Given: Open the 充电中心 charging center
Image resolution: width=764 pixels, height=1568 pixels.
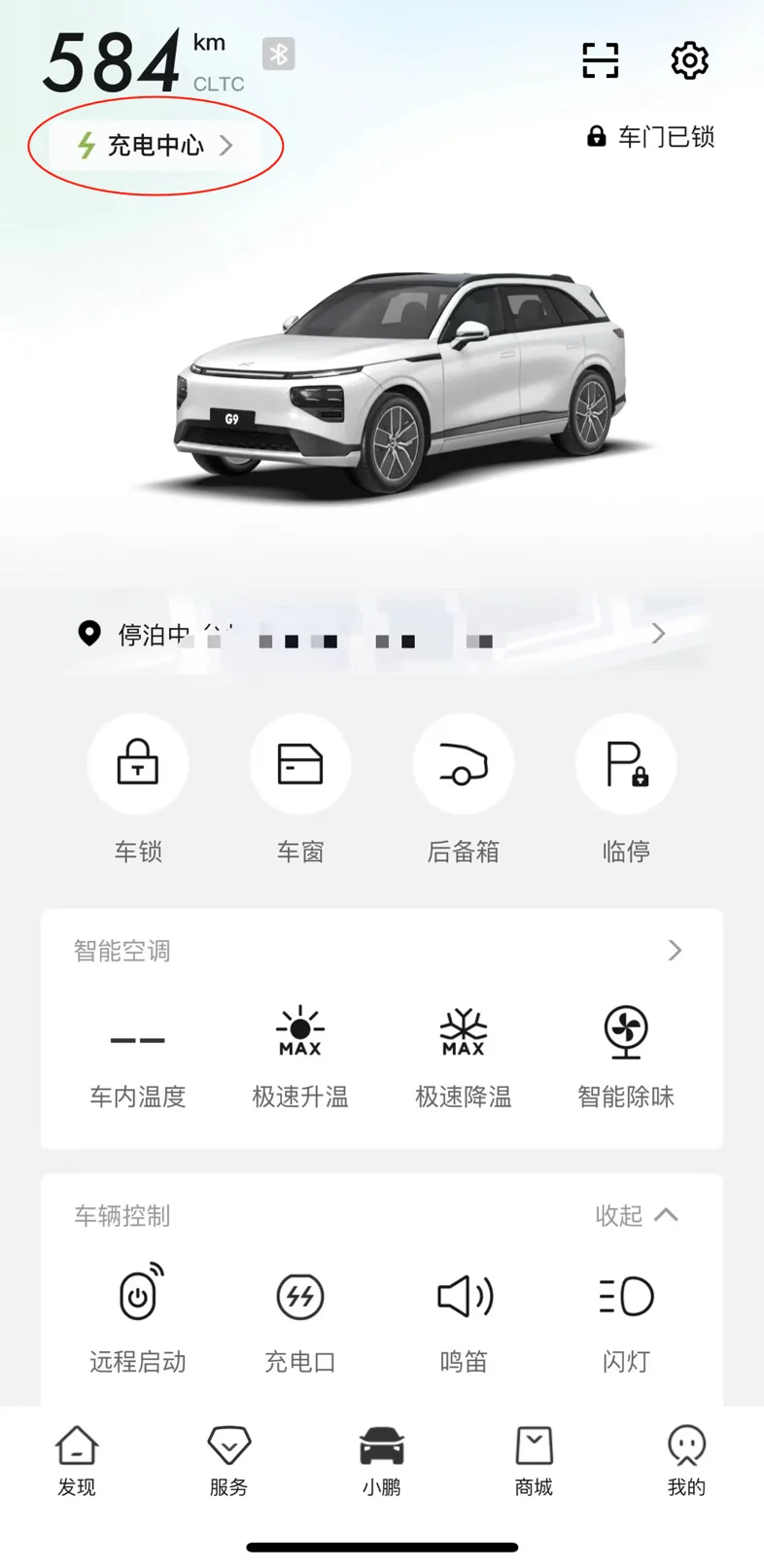Looking at the screenshot, I should point(156,145).
